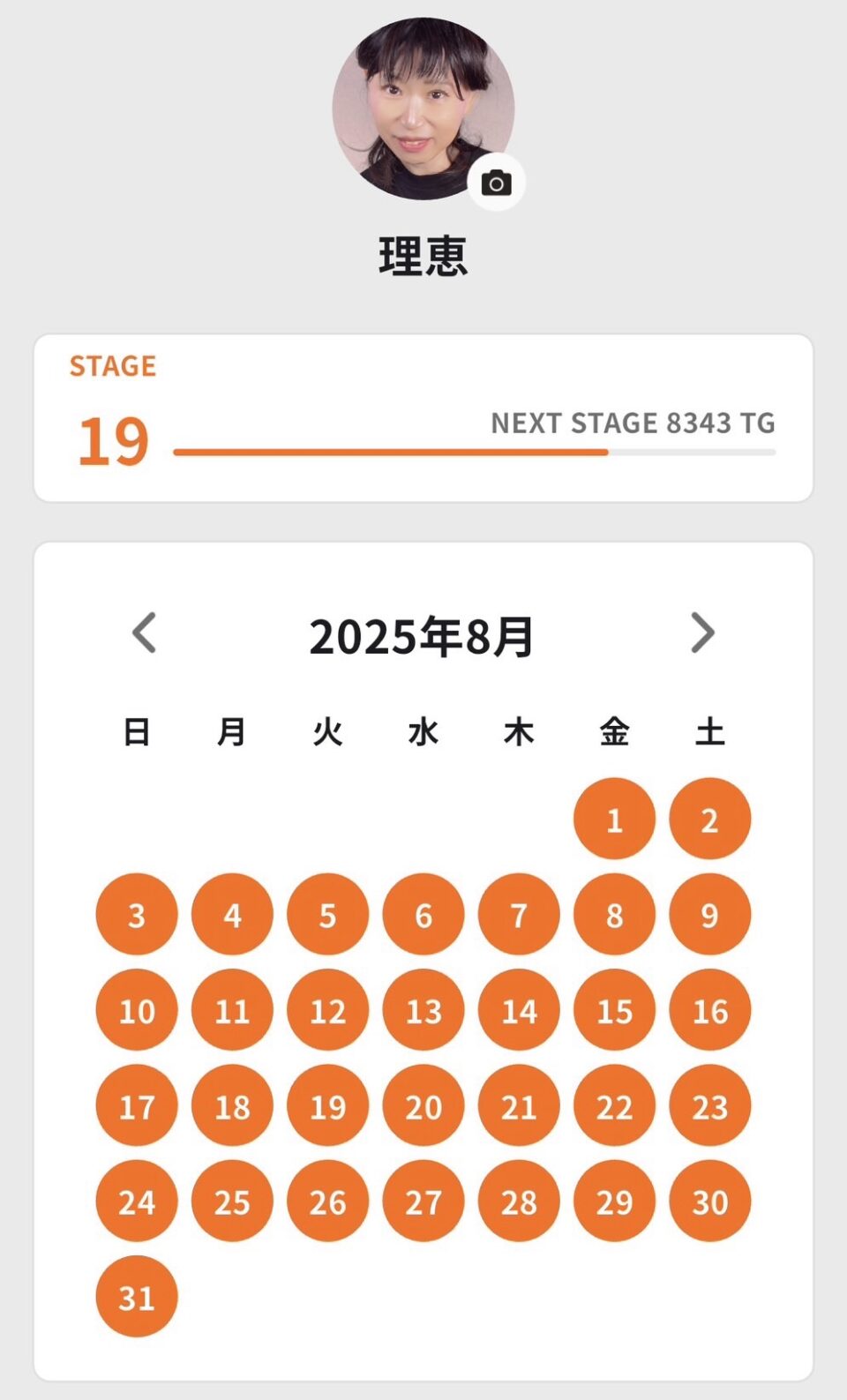
Task: Go to the previous month
Action: point(145,633)
